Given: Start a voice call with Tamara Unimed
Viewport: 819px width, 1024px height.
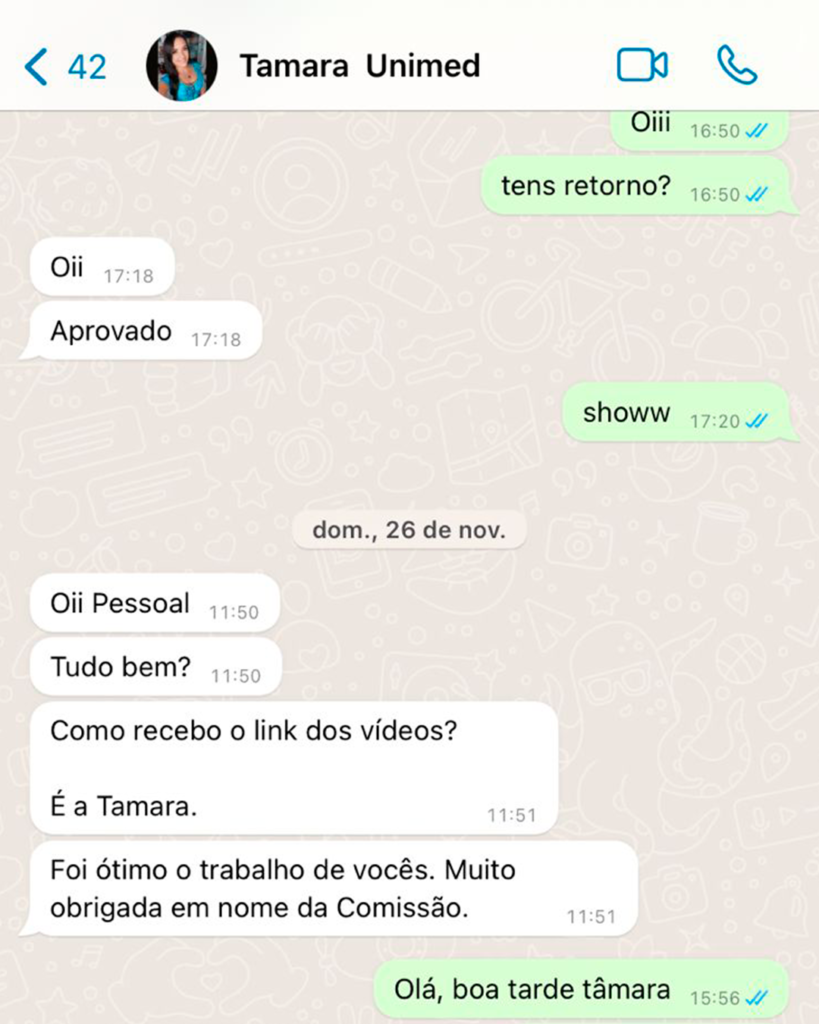Looking at the screenshot, I should point(736,66).
